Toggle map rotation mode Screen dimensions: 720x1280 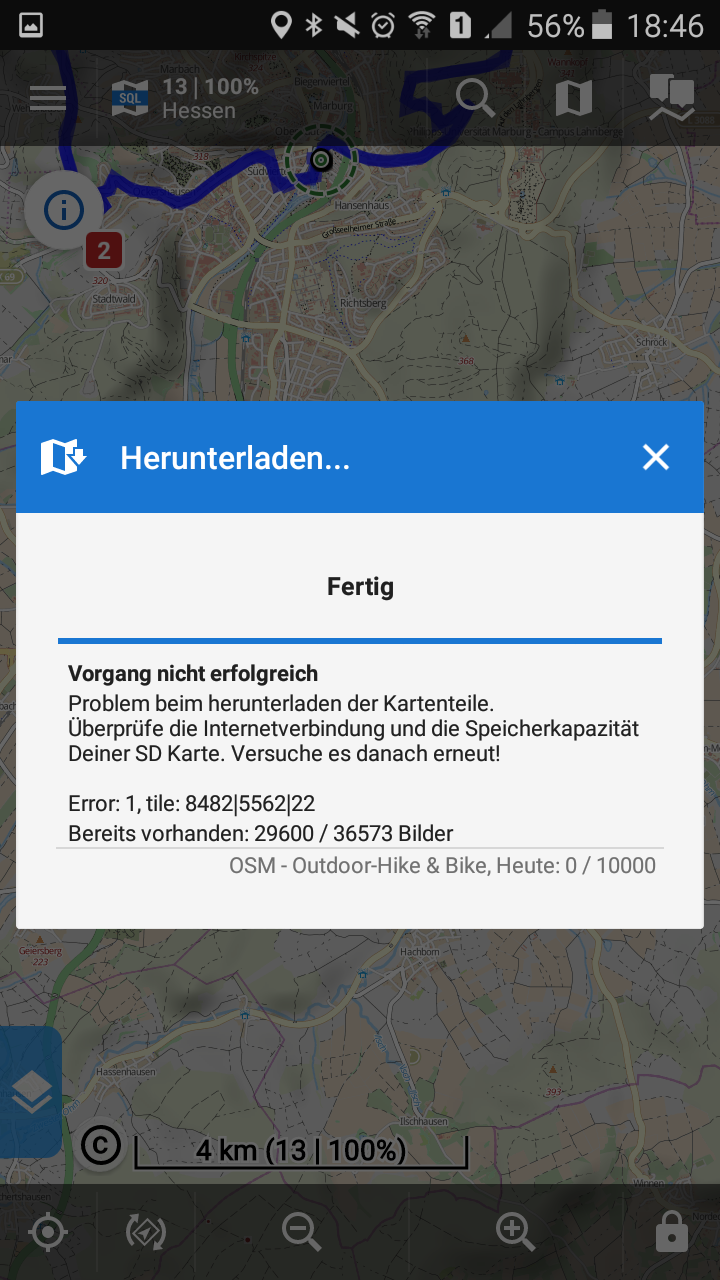(x=146, y=1232)
